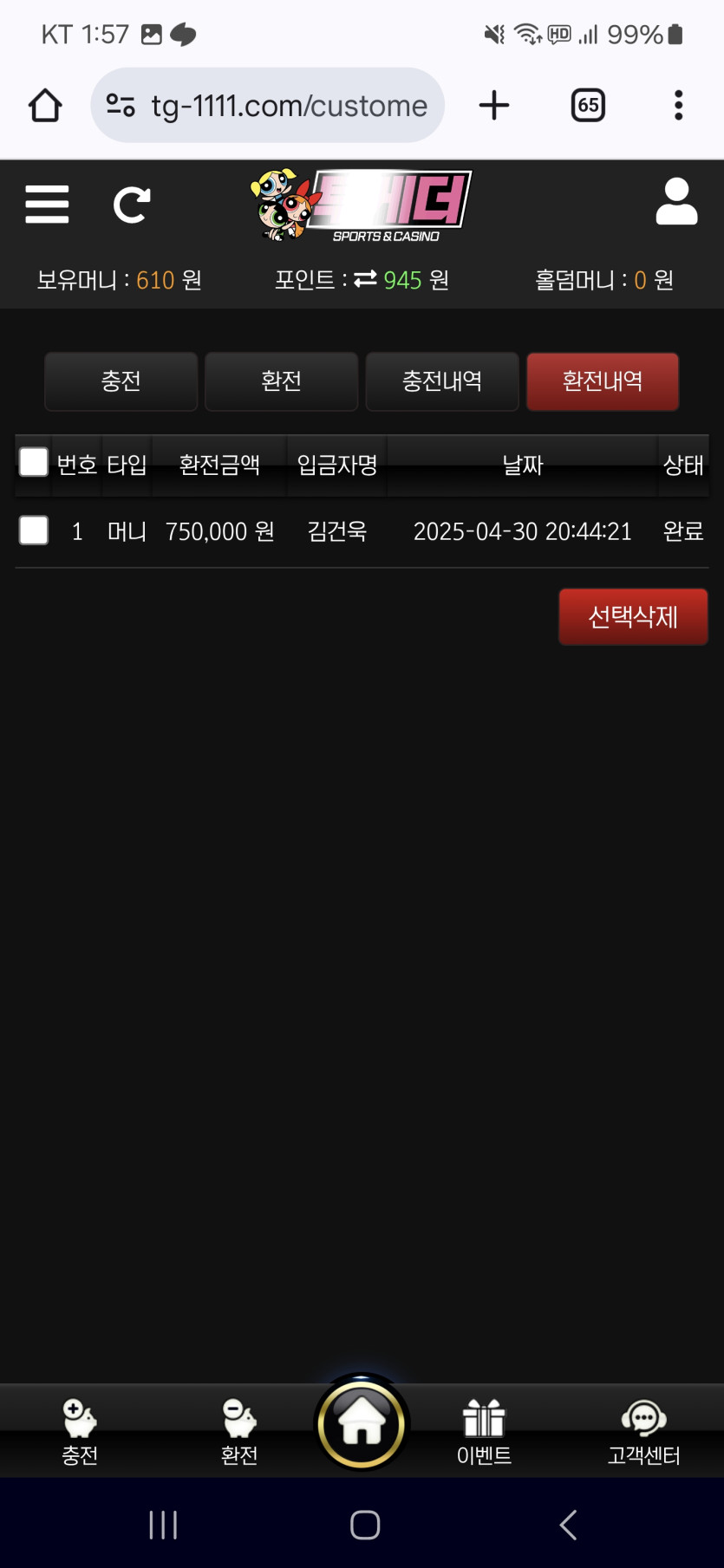724x1568 pixels.
Task: Tap the browser address bar
Action: pos(268,106)
